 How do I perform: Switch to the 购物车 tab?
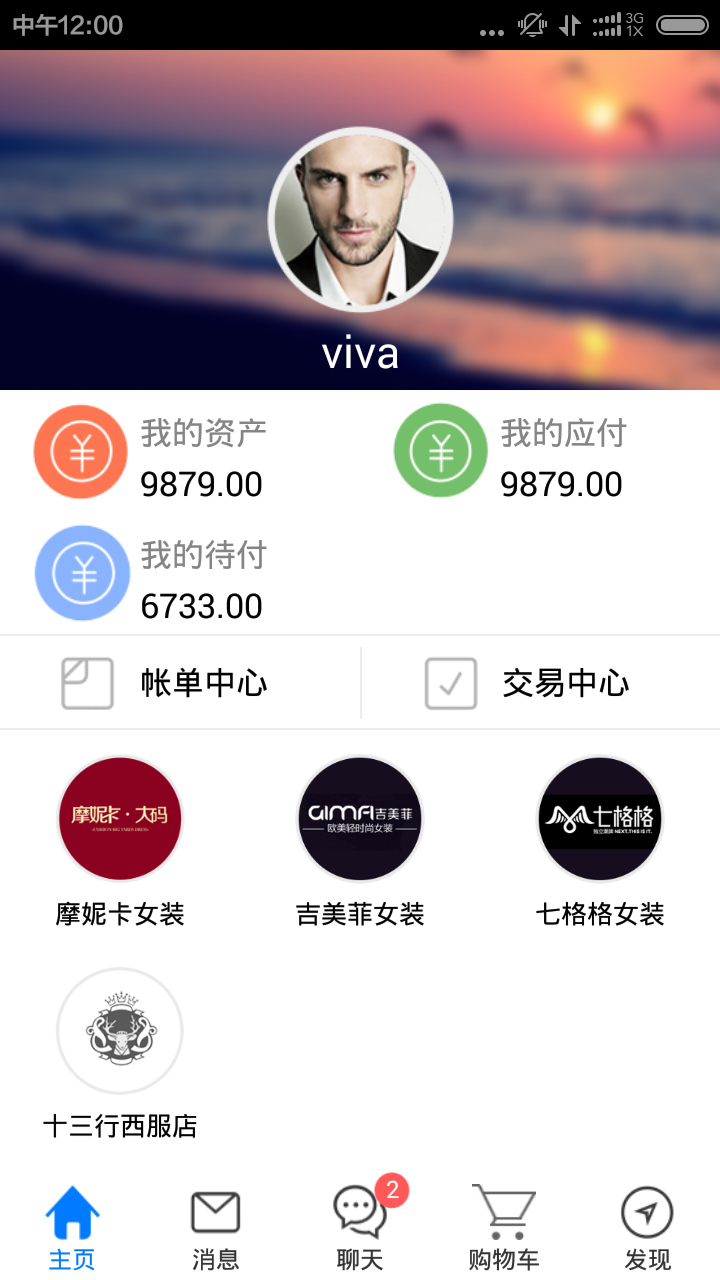tap(504, 1228)
